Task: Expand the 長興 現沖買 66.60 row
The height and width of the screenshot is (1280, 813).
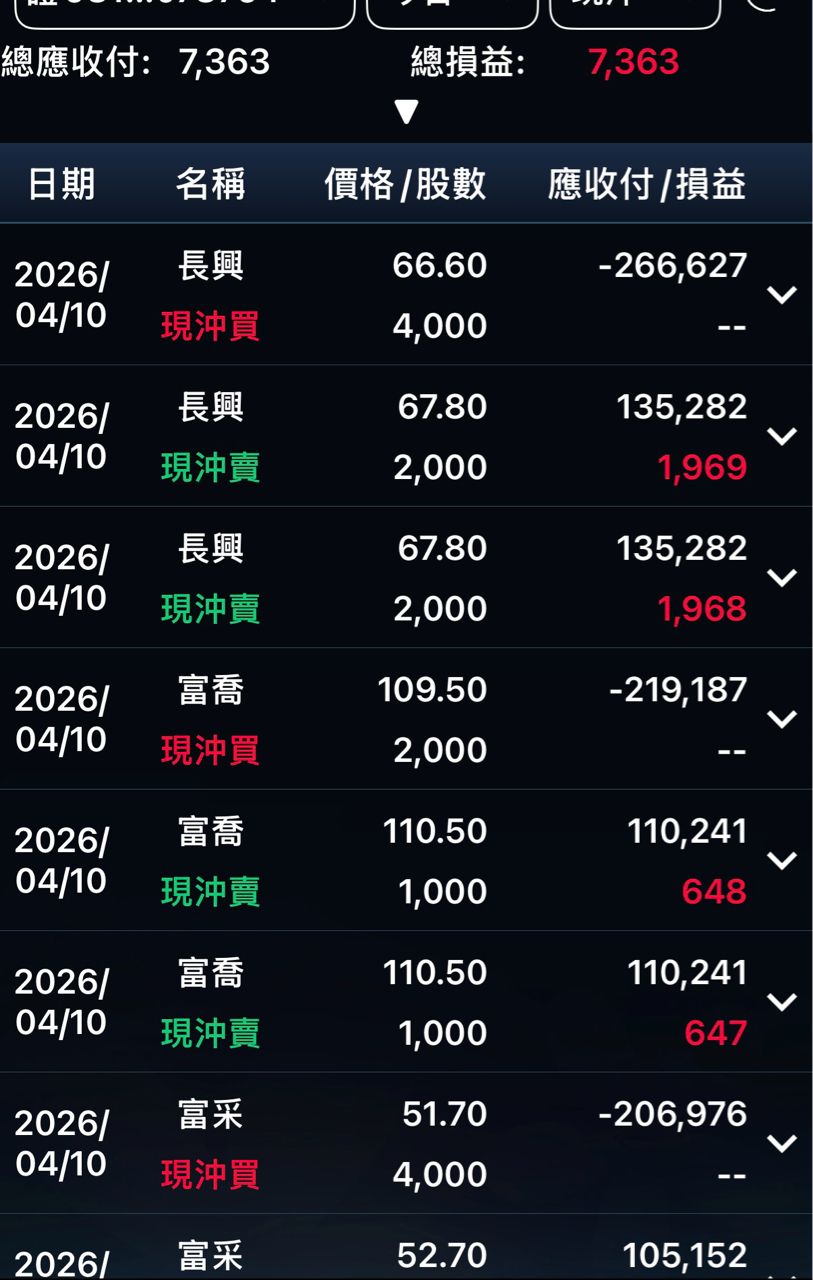Action: [x=781, y=294]
